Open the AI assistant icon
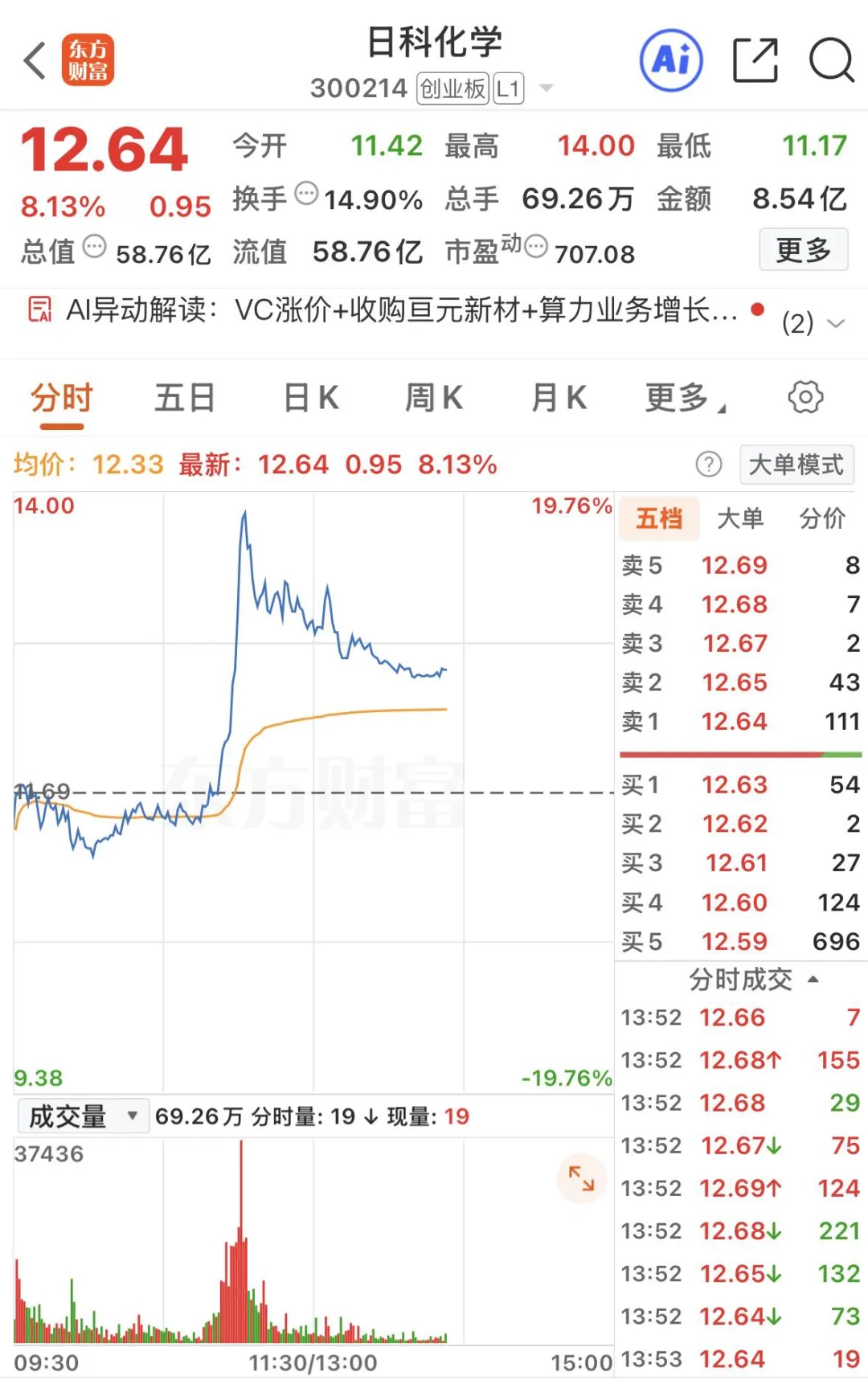Screen dimensions: 868x1380 point(671,60)
